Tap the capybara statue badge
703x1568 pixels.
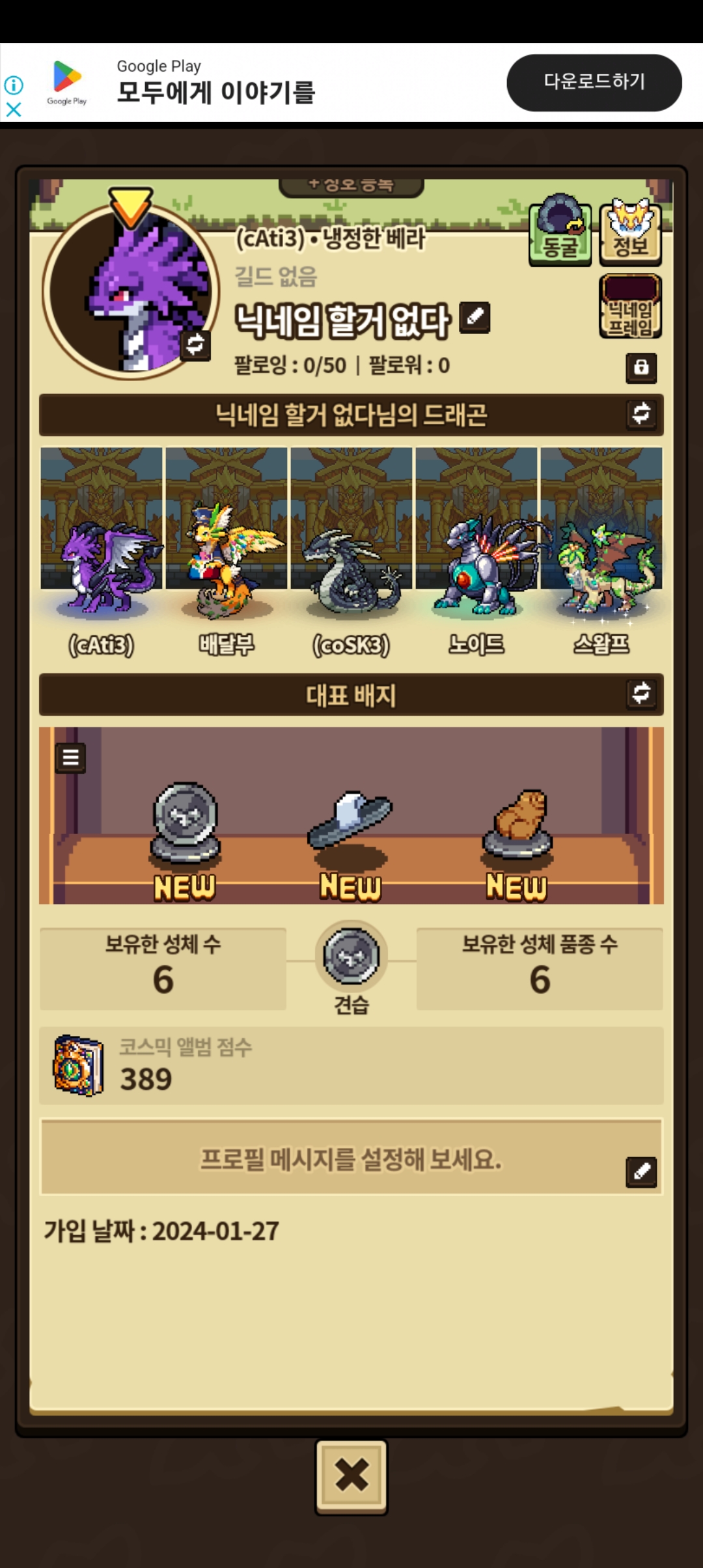pyautogui.click(x=517, y=824)
